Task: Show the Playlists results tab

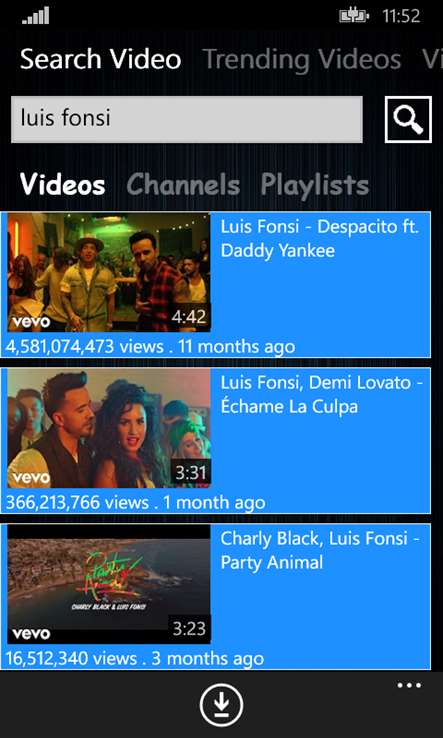Action: [x=314, y=184]
